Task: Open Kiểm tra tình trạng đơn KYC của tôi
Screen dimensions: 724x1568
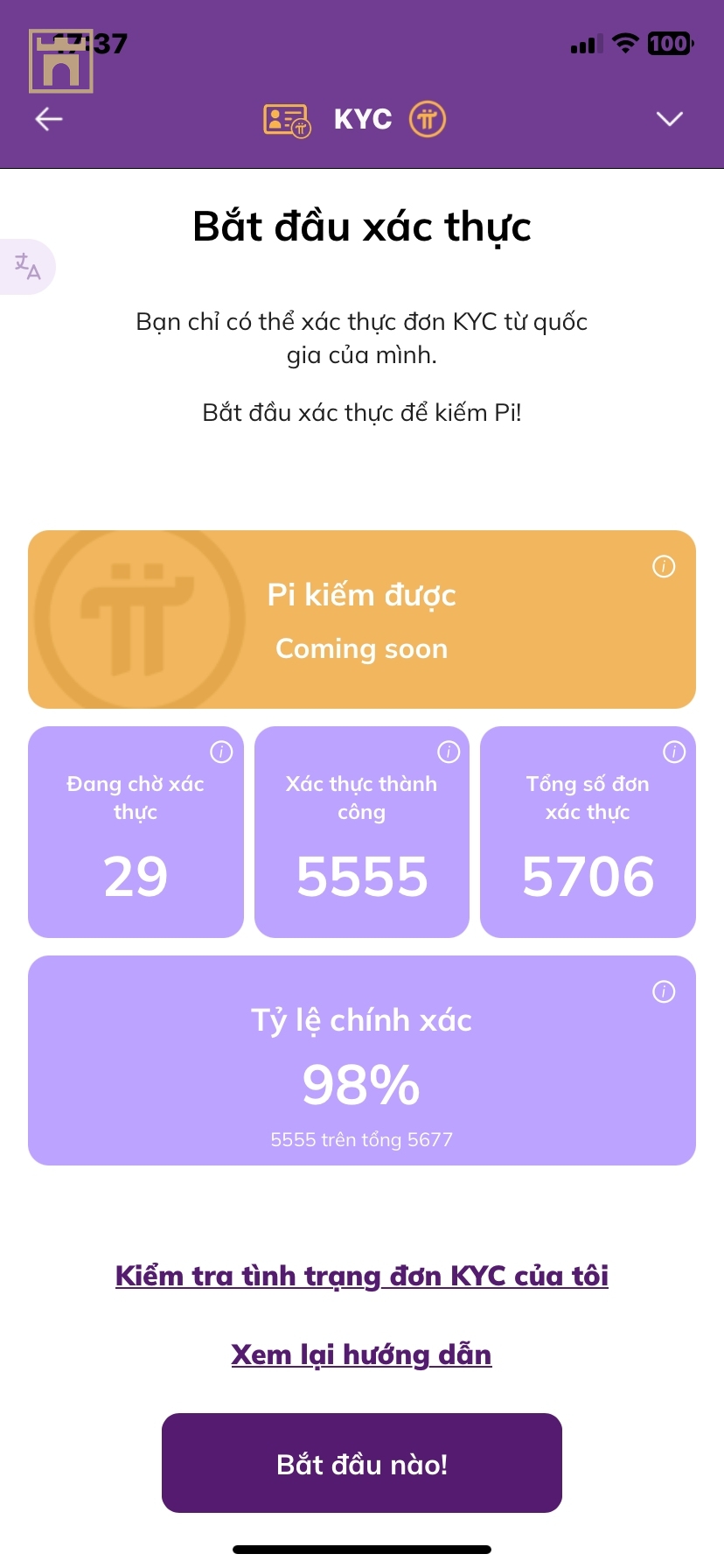Action: [362, 1276]
